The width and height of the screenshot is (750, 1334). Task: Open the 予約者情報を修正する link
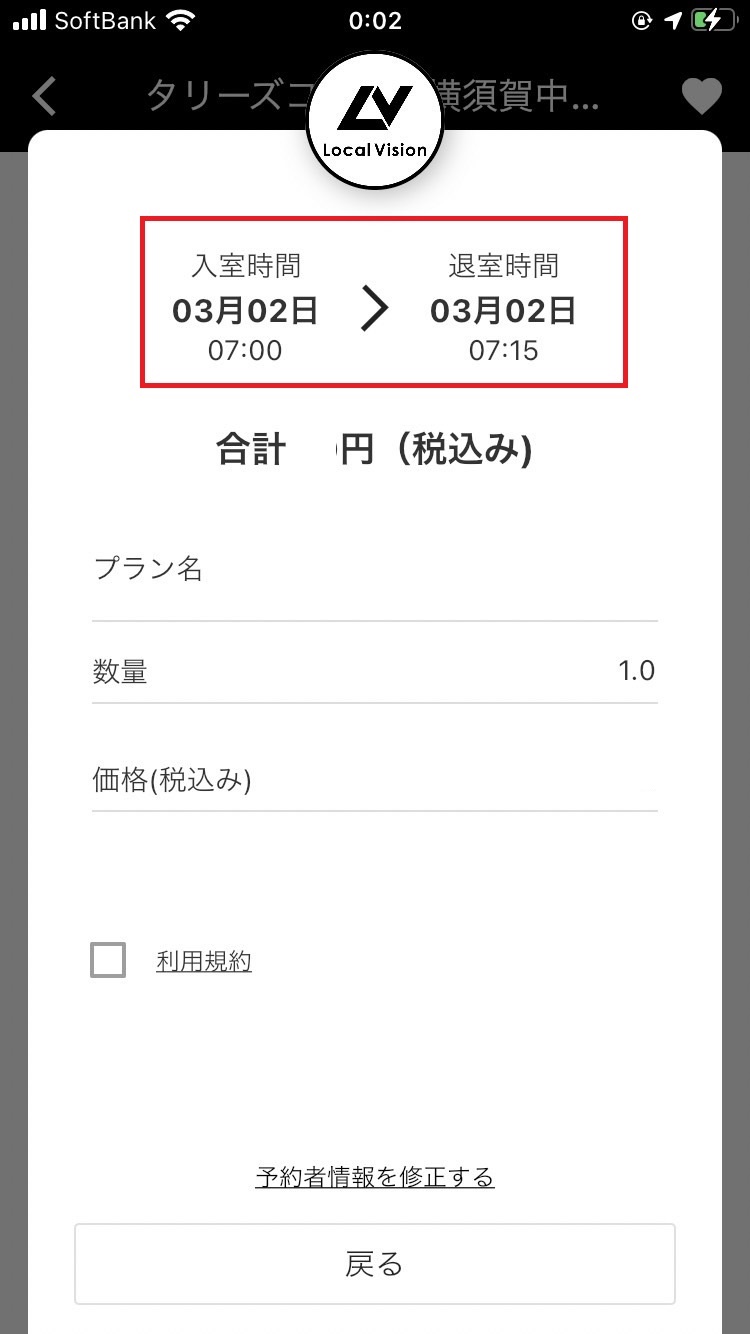(x=375, y=1177)
